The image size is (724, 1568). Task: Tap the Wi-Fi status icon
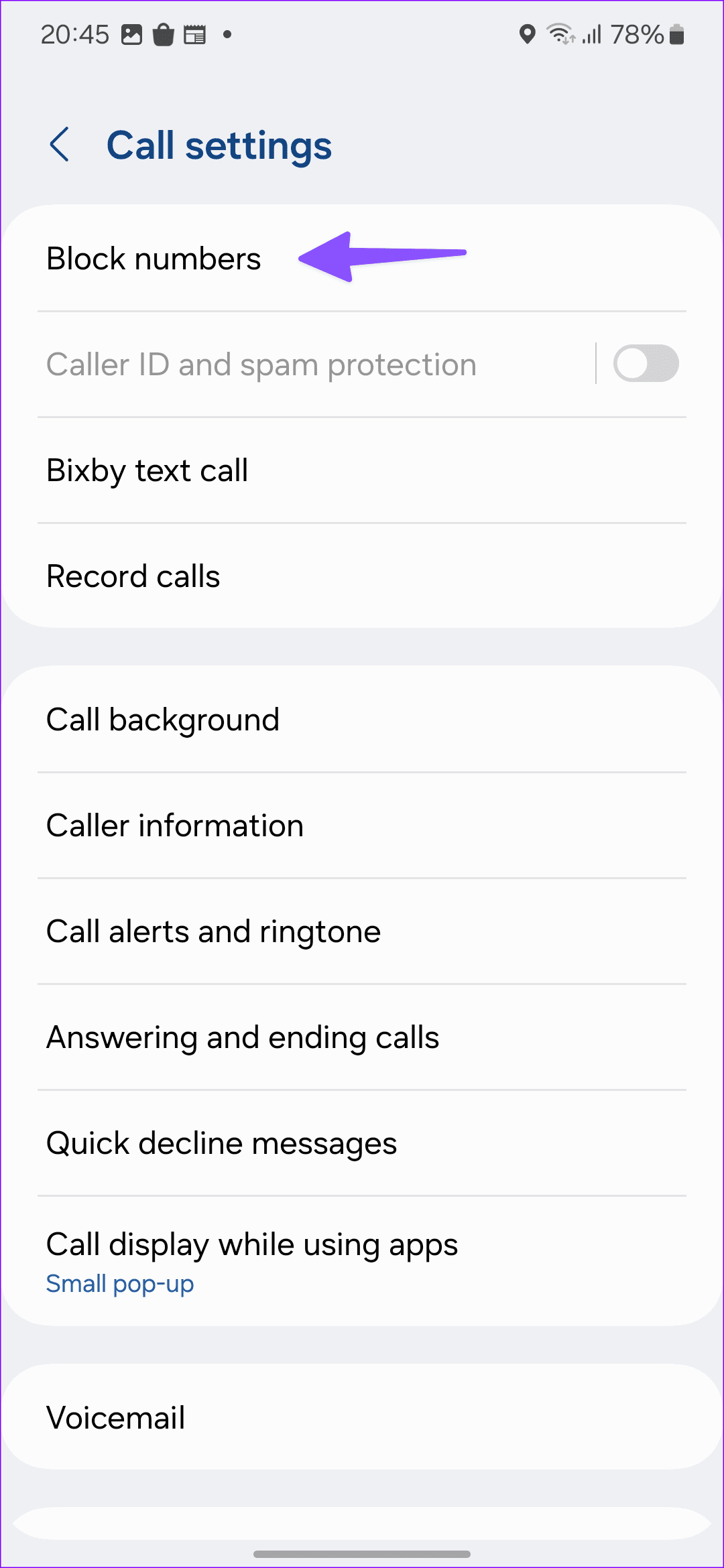pyautogui.click(x=560, y=35)
